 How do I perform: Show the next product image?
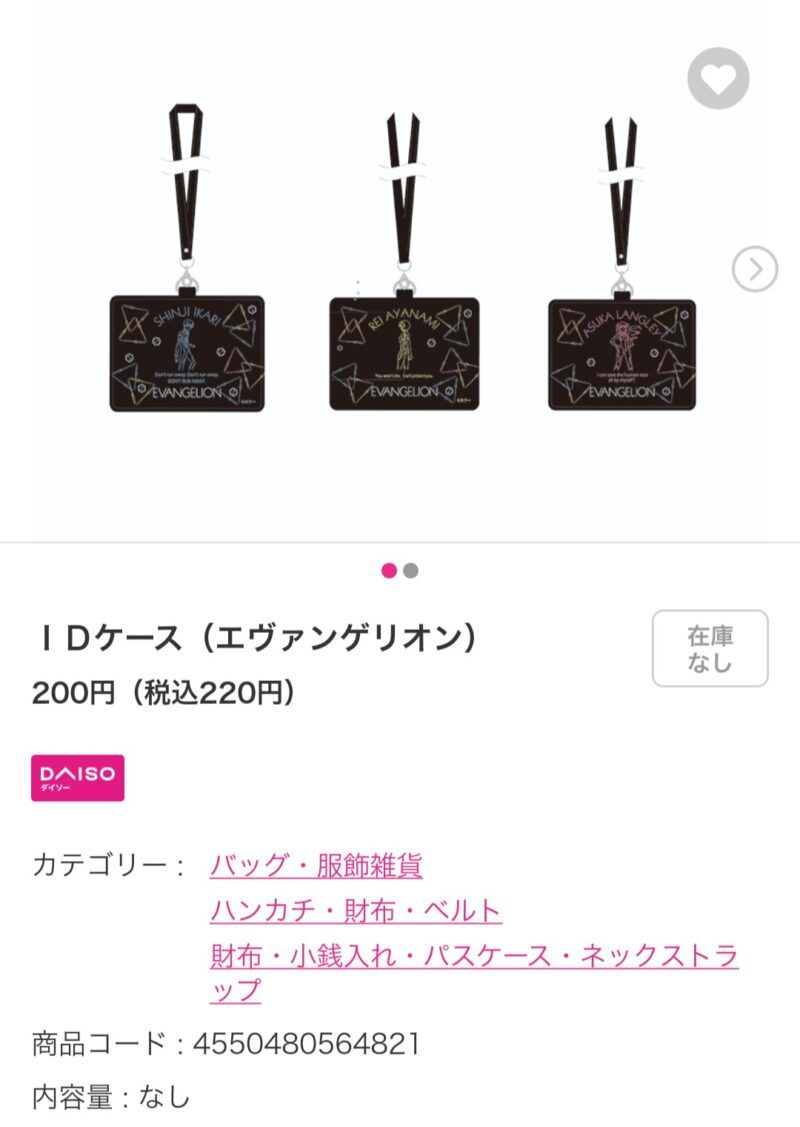point(754,269)
